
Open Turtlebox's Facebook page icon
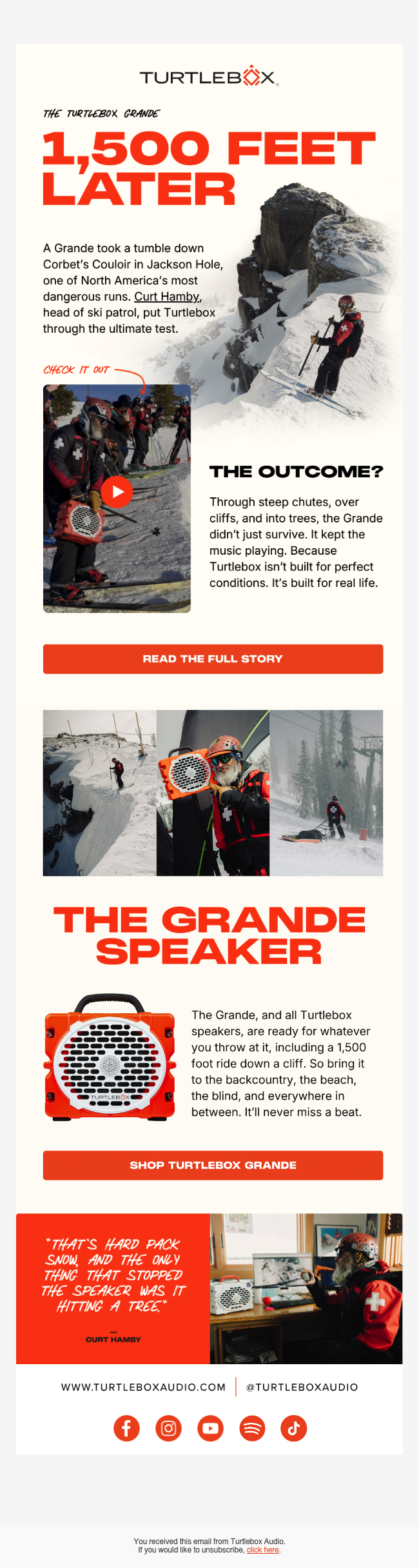tap(126, 1428)
